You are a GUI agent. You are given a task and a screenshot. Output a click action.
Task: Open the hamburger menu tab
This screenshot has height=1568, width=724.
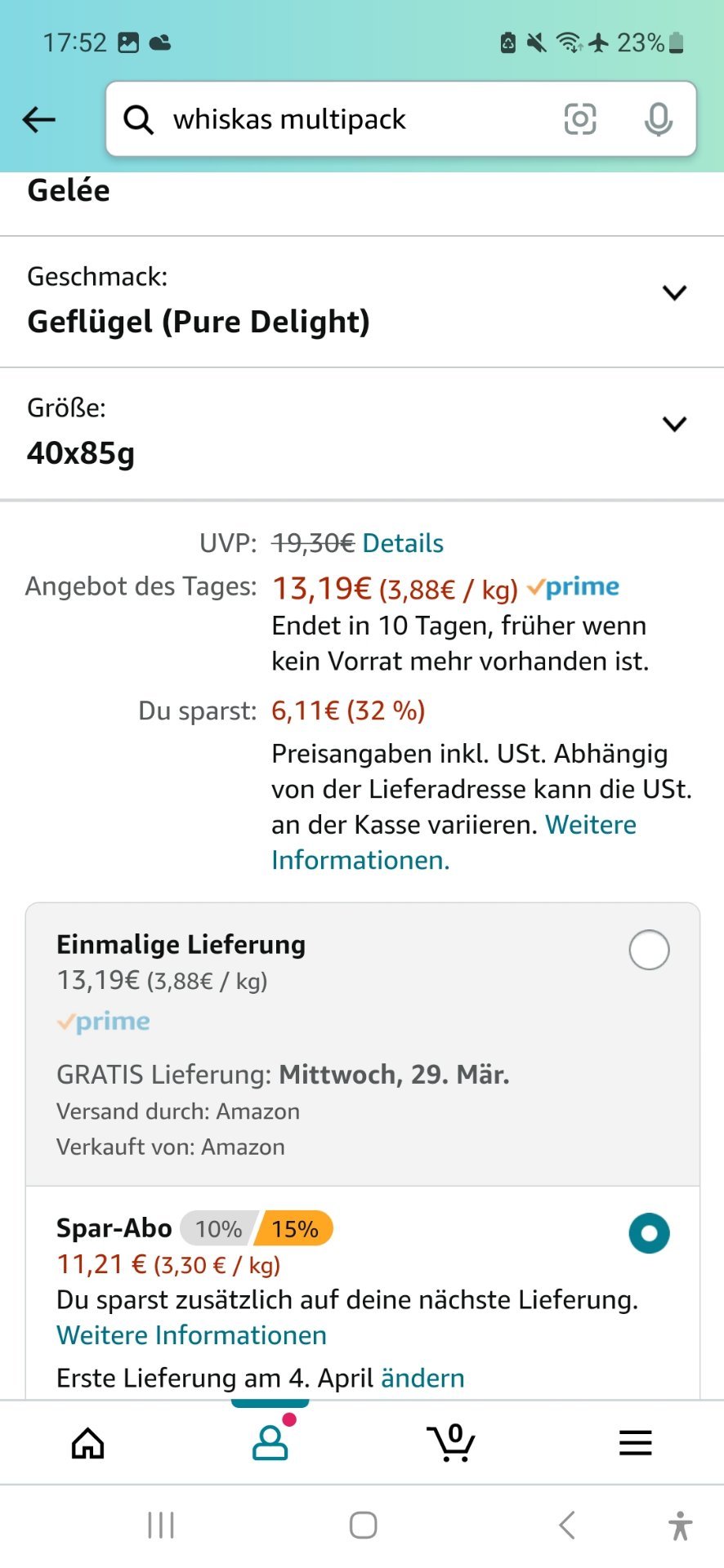tap(635, 1443)
